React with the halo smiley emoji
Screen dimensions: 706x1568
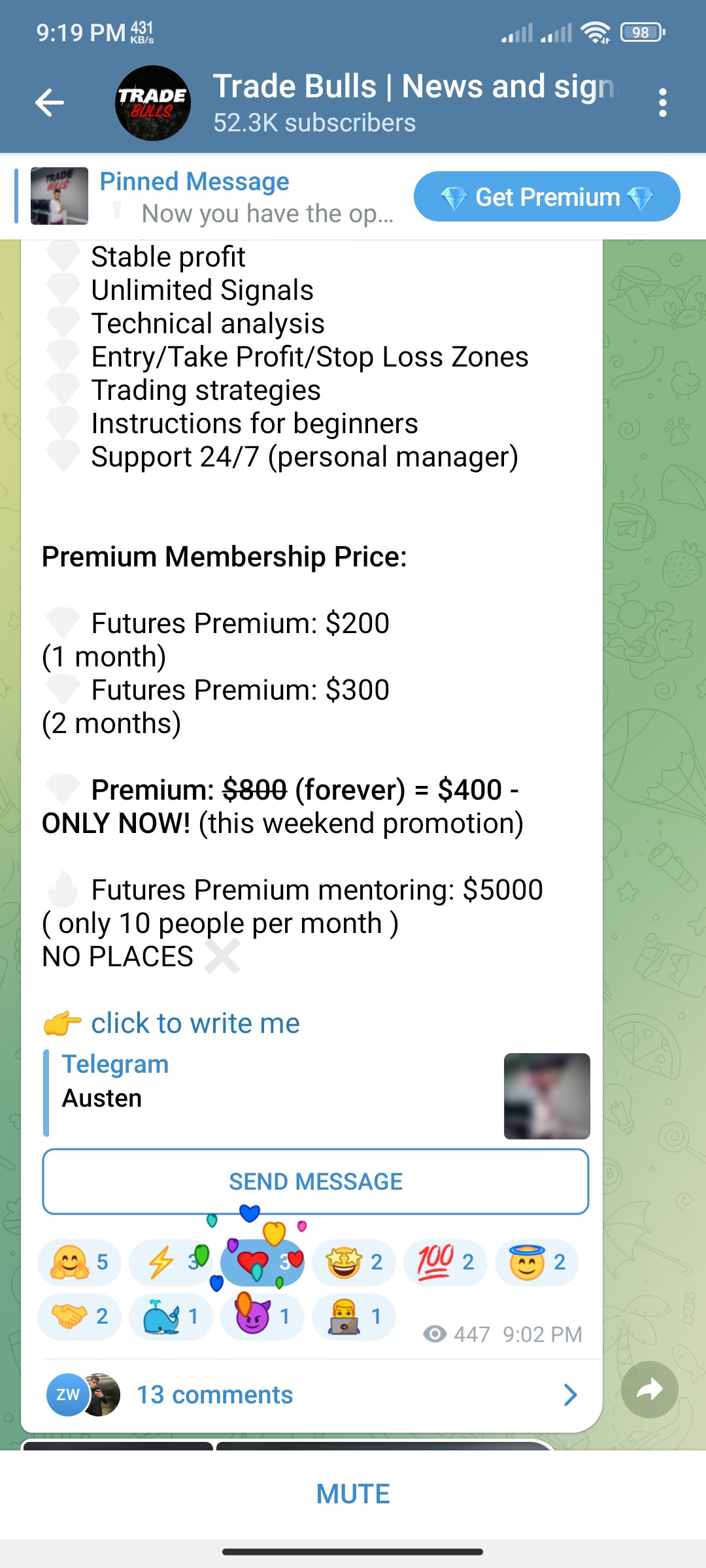click(537, 1262)
